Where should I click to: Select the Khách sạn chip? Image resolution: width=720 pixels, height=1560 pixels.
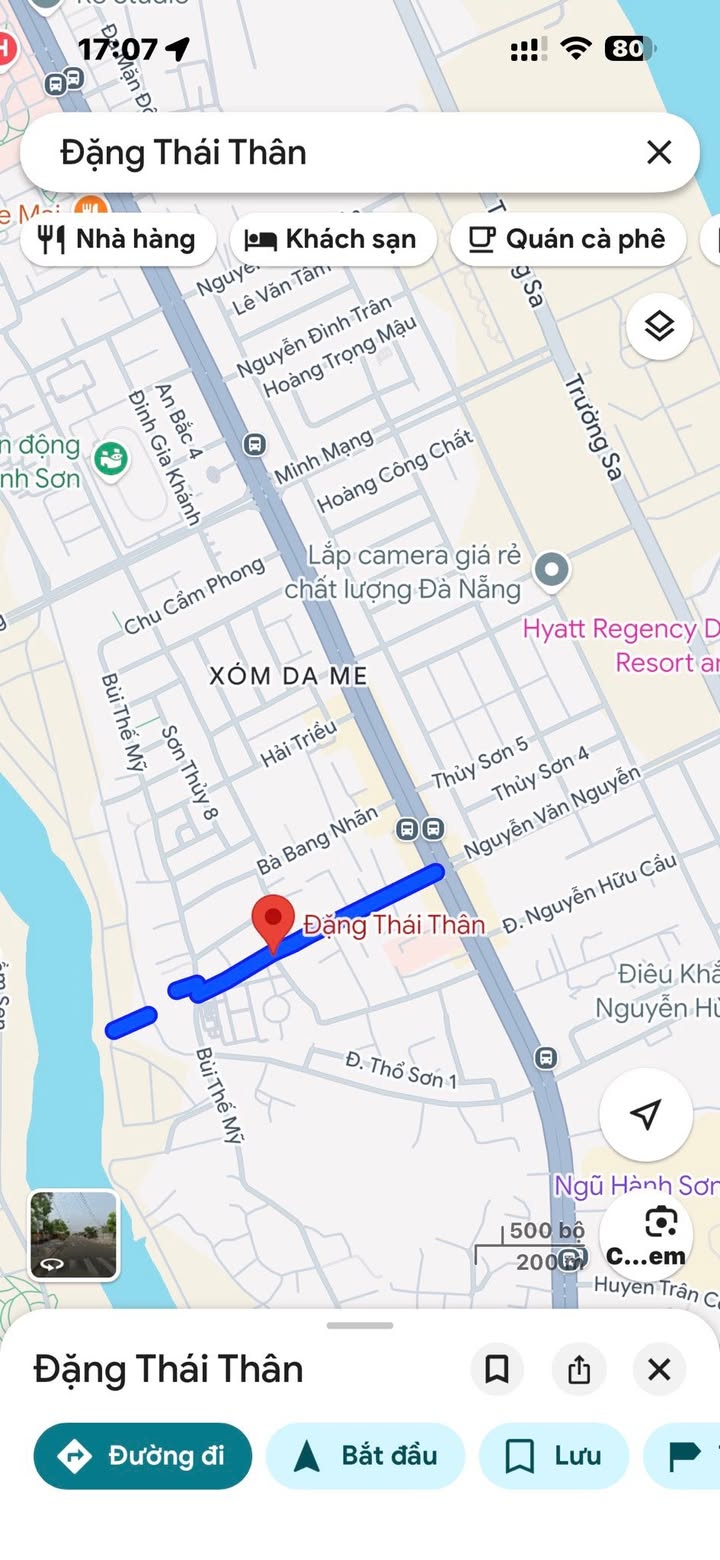coord(333,240)
